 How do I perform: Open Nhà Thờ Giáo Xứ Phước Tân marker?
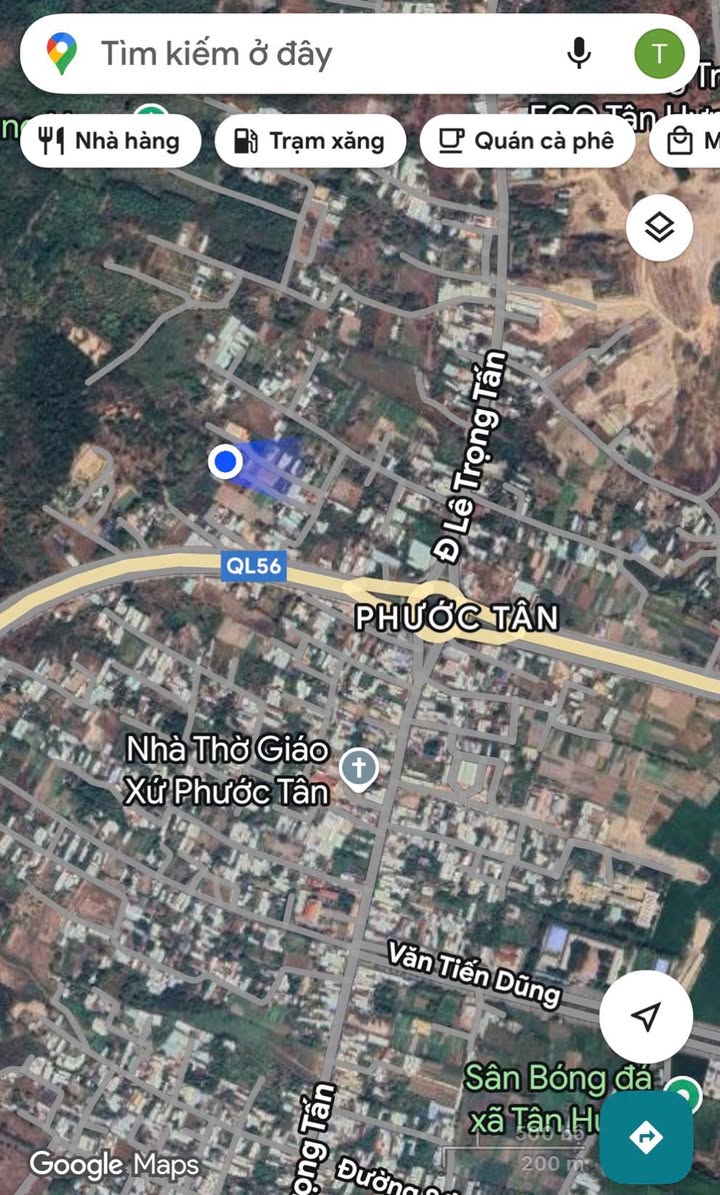pos(358,769)
